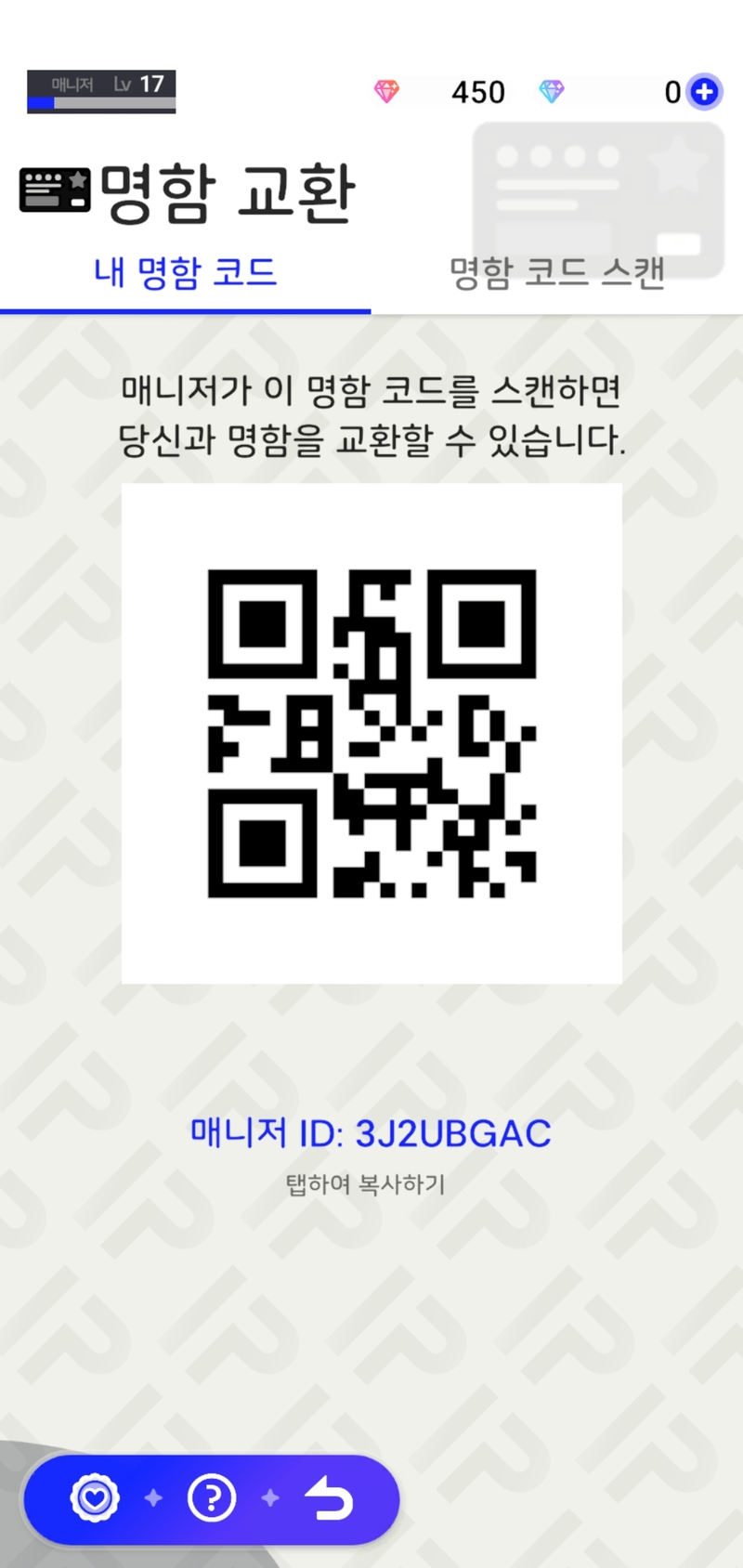Open the heart badge icon

pos(96,1498)
